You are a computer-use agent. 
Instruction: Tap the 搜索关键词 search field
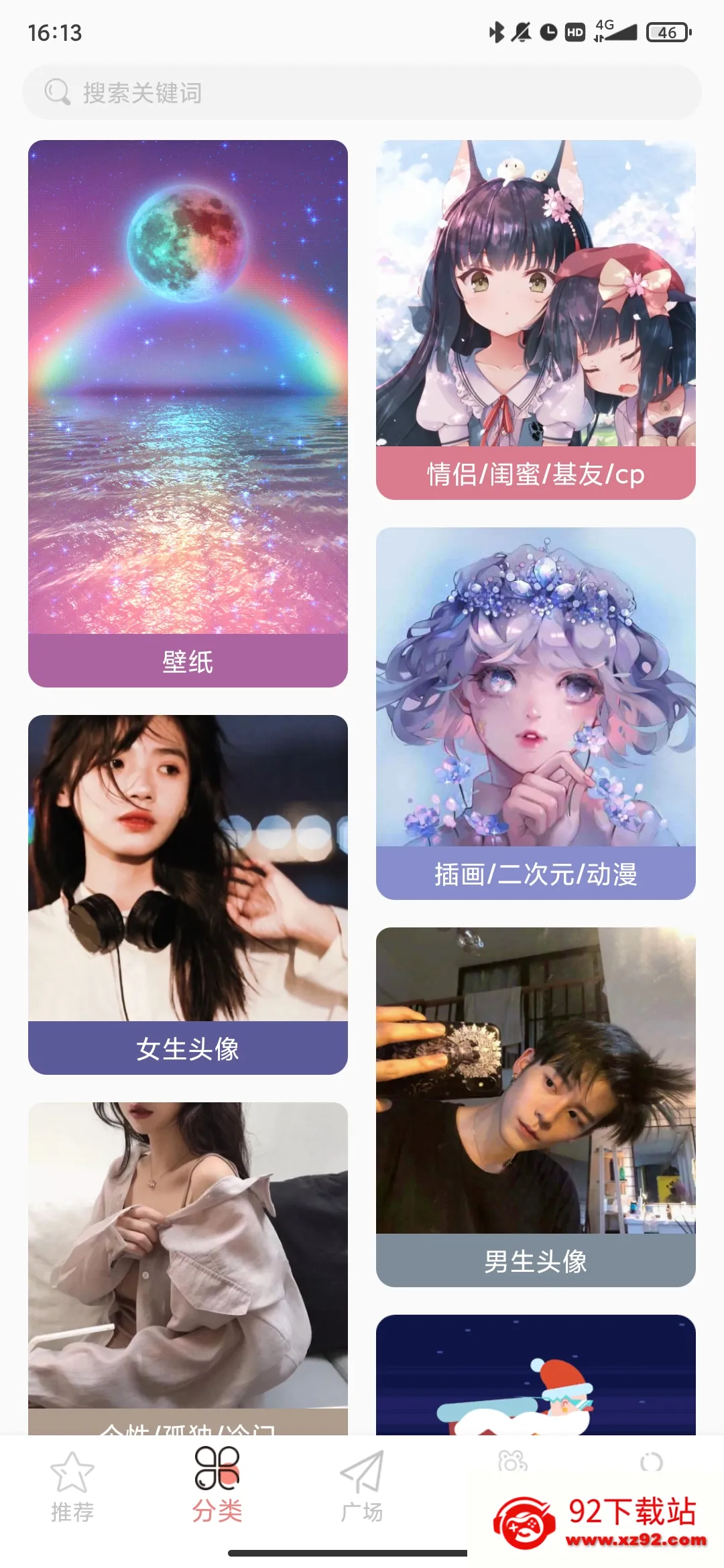click(x=362, y=92)
